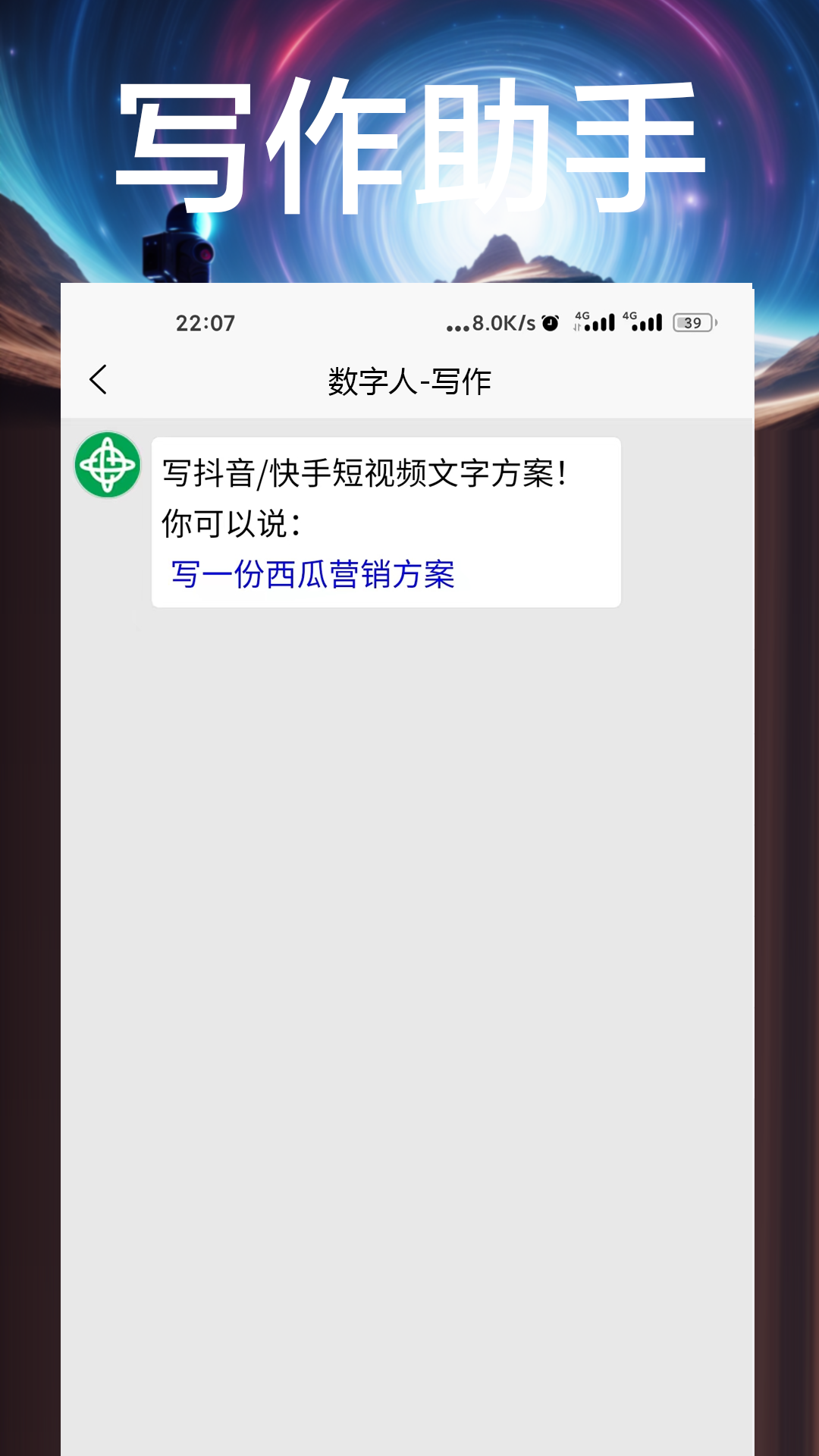This screenshot has height=1456, width=819.
Task: Collapse the assistant greeting bubble
Action: point(386,522)
